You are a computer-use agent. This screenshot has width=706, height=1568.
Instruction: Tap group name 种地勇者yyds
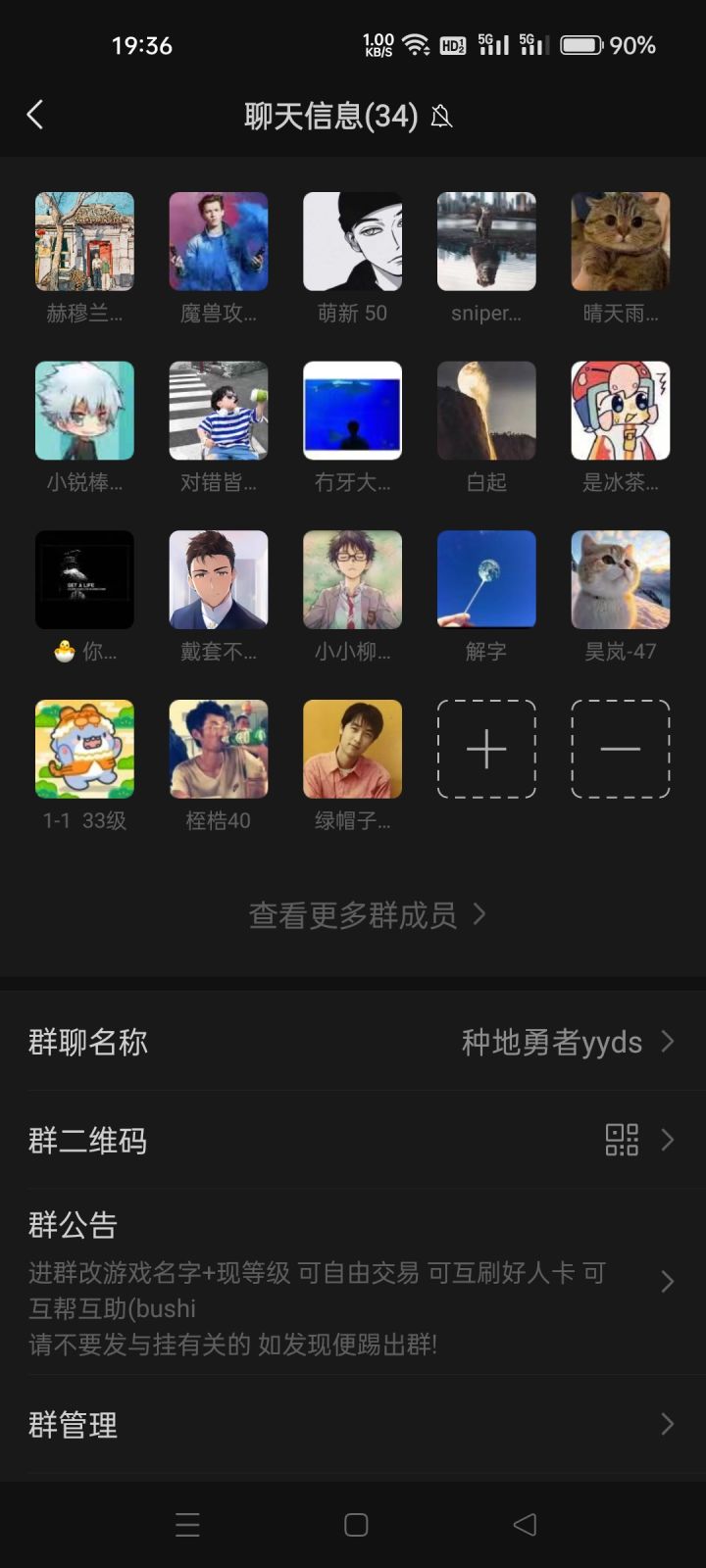tap(552, 1042)
